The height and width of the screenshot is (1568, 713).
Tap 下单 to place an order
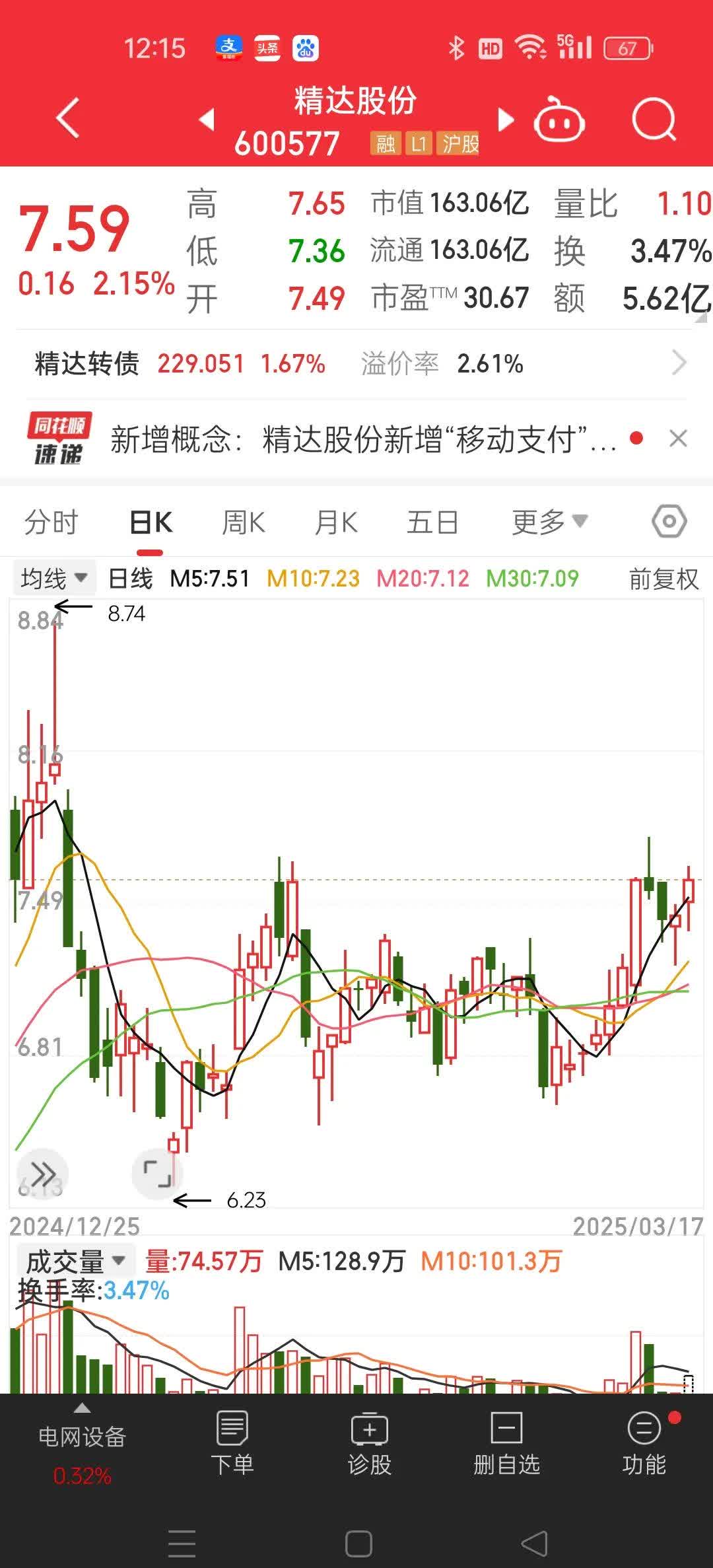(232, 1444)
